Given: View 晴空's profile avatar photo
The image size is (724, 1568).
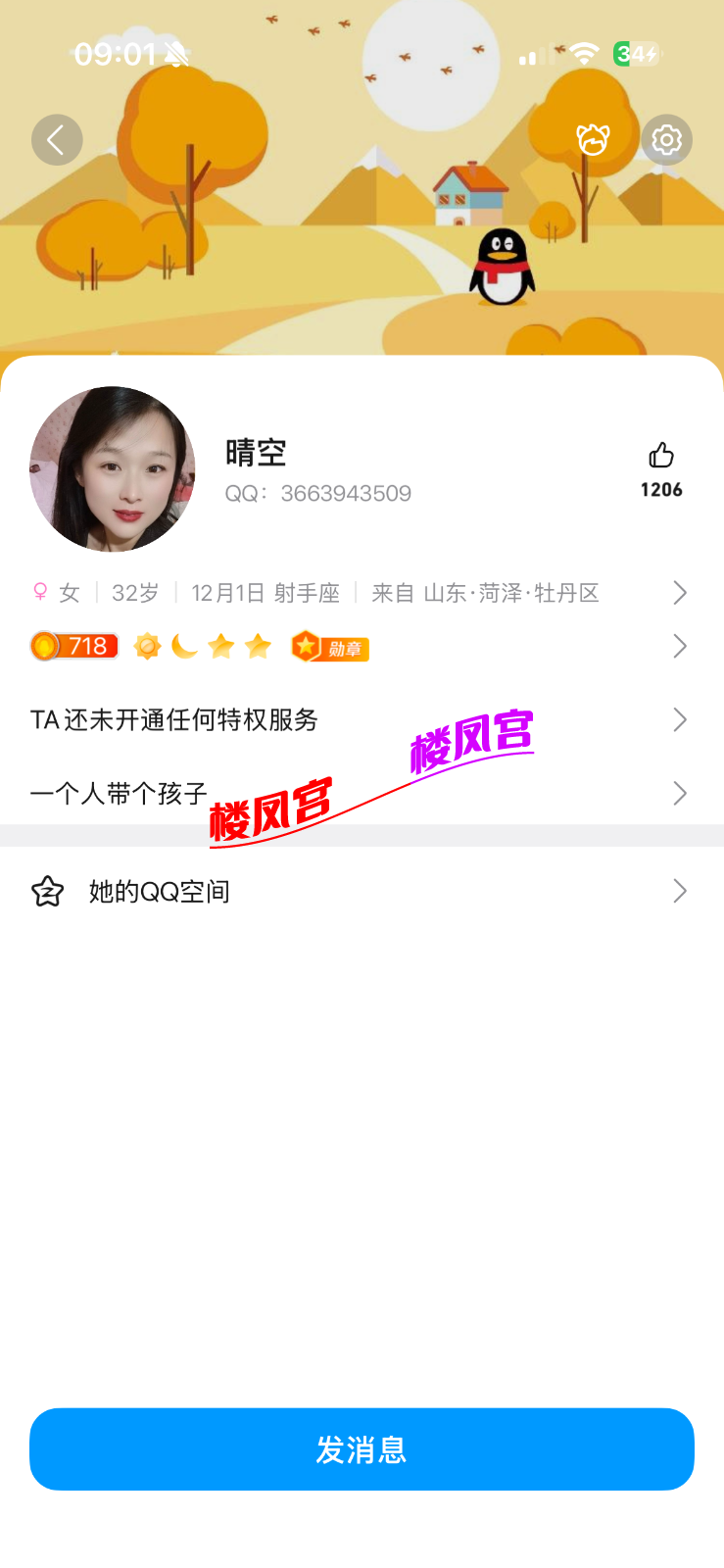Looking at the screenshot, I should click(x=113, y=468).
